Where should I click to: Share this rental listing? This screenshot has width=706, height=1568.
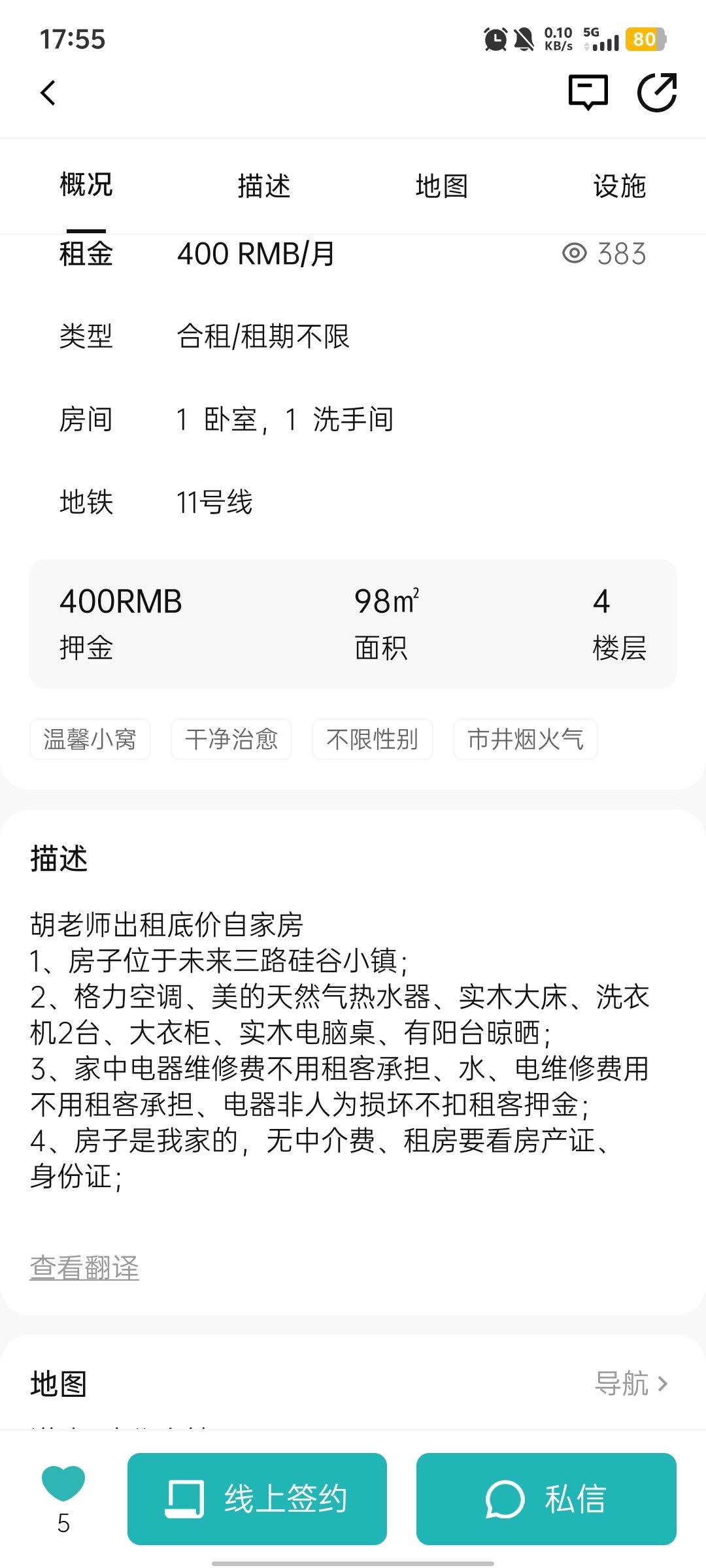(x=657, y=93)
